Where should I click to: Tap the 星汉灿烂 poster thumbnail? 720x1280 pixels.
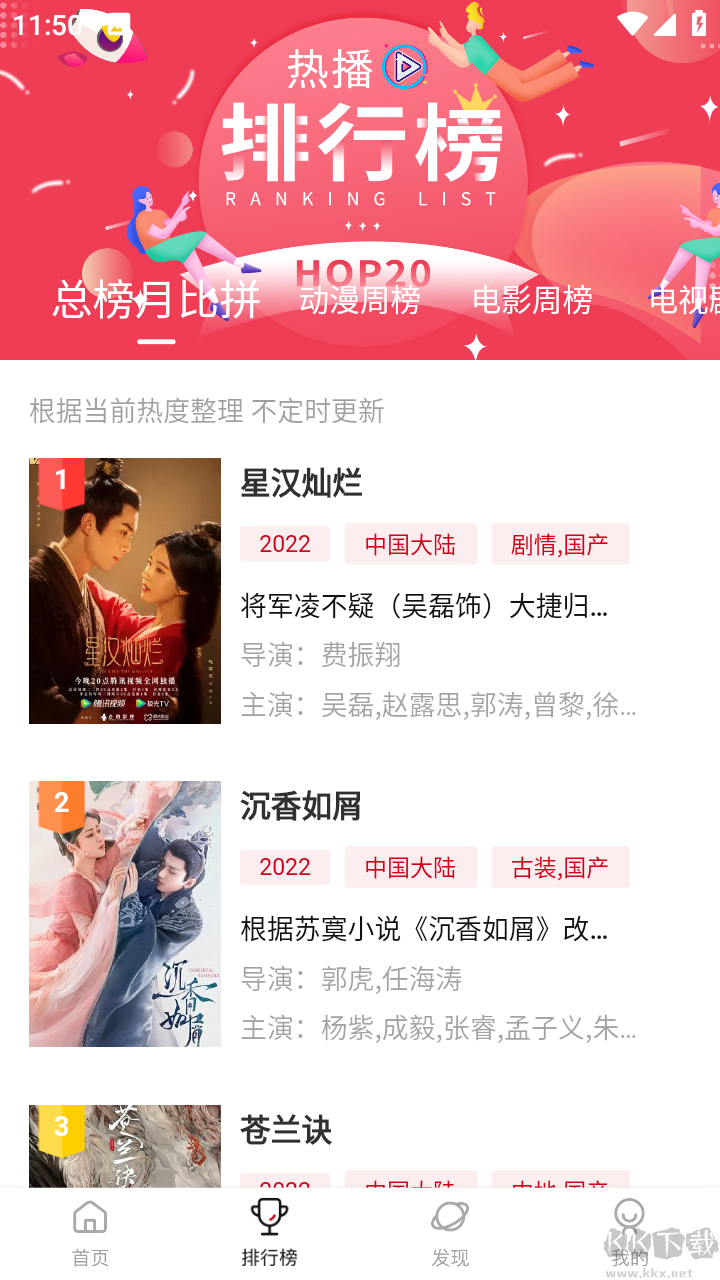(125, 590)
